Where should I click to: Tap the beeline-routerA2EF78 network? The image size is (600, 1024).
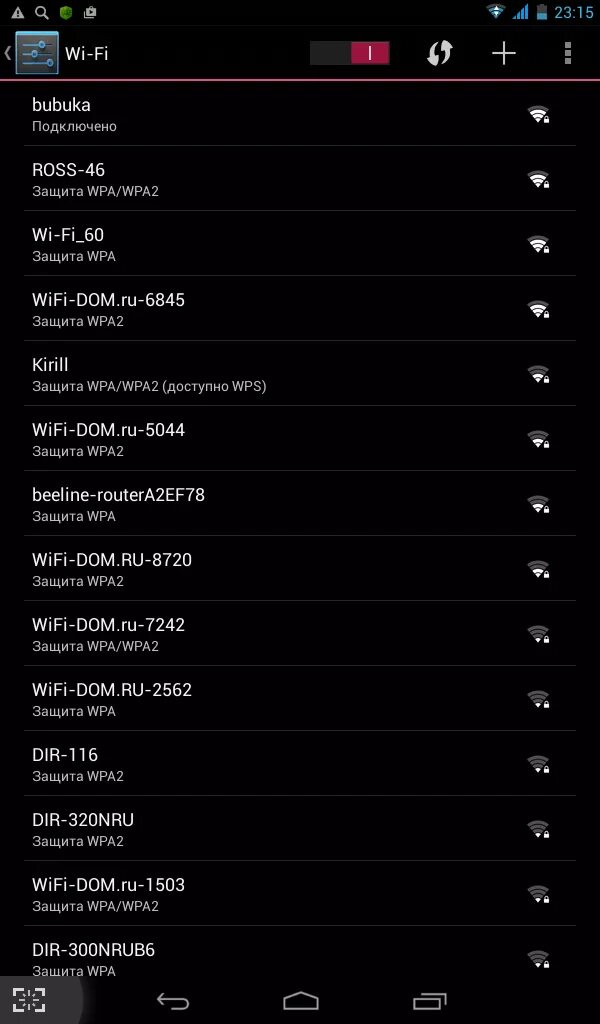(300, 504)
